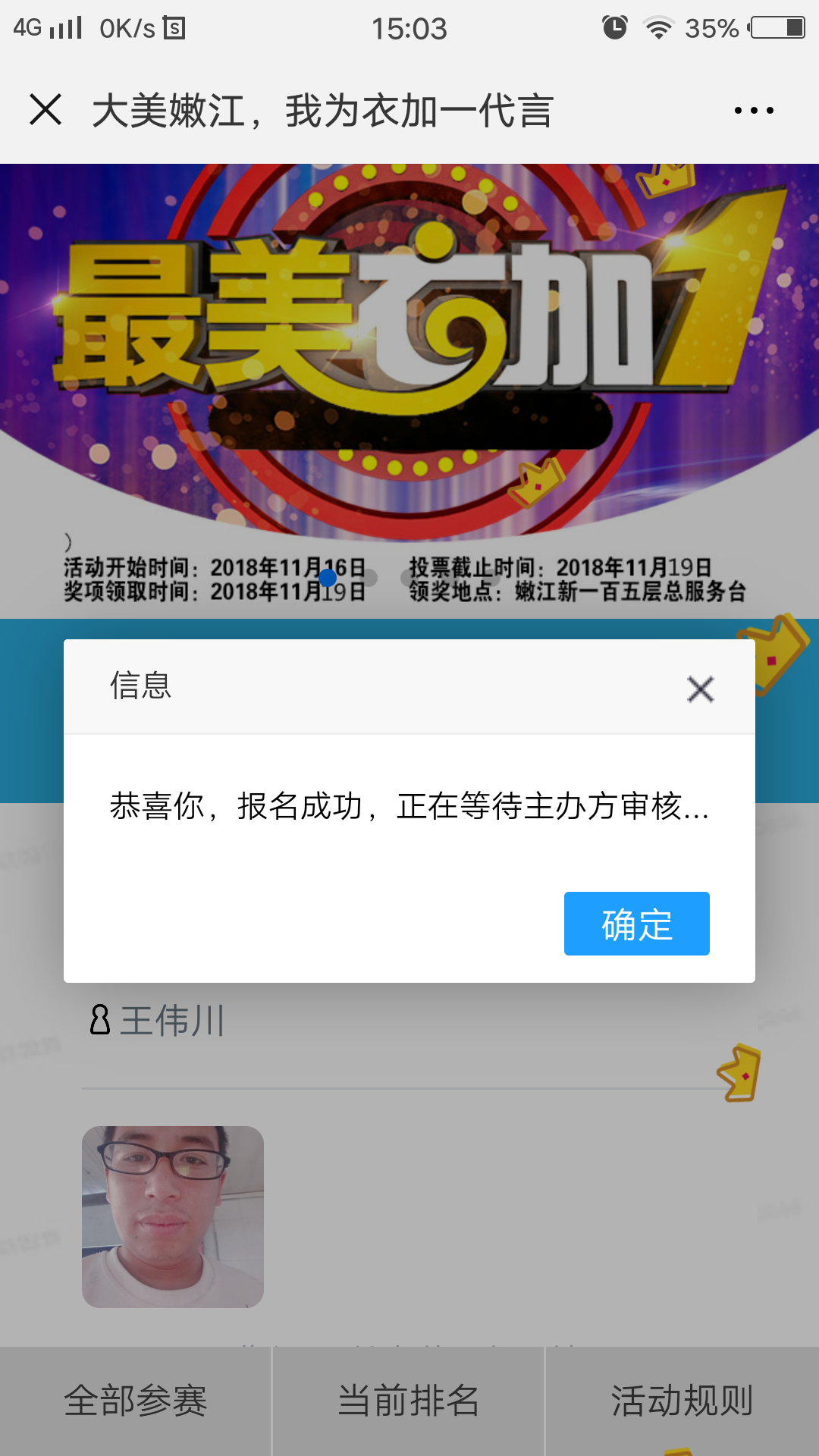Switch to the 全部参赛 tab
This screenshot has width=819, height=1456.
[x=136, y=1401]
